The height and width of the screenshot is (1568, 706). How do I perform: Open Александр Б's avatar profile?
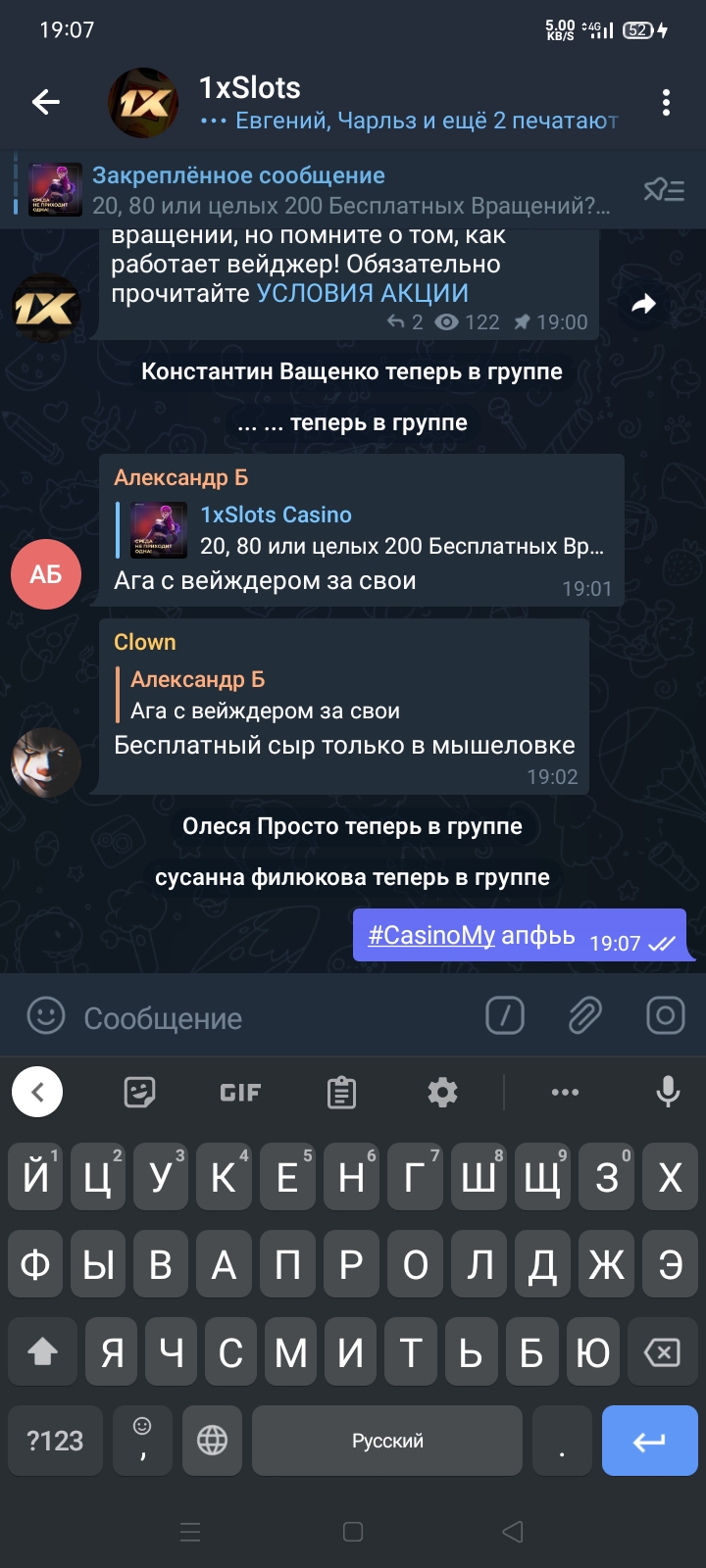pyautogui.click(x=46, y=574)
